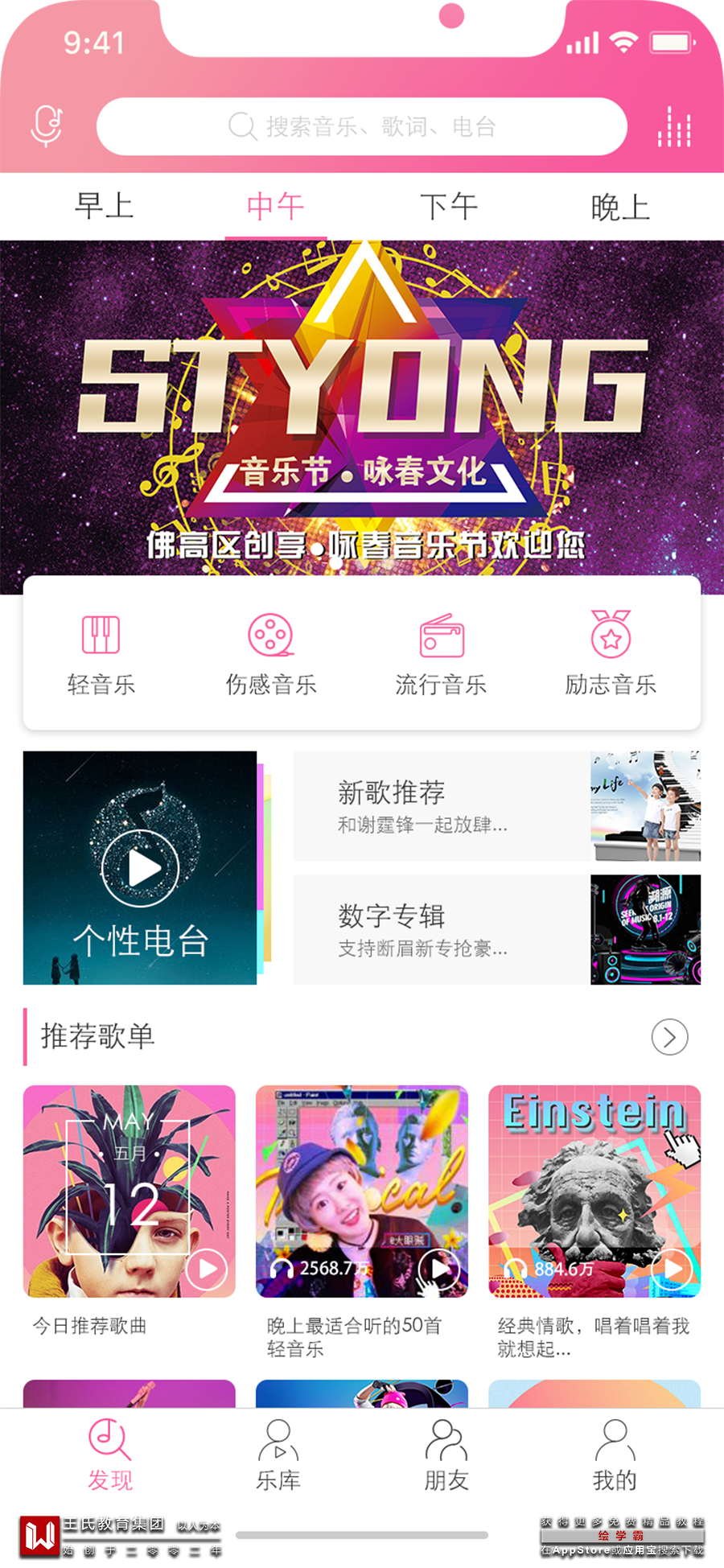Browse the 伤感音乐 category
This screenshot has width=724, height=1568.
[x=271, y=653]
